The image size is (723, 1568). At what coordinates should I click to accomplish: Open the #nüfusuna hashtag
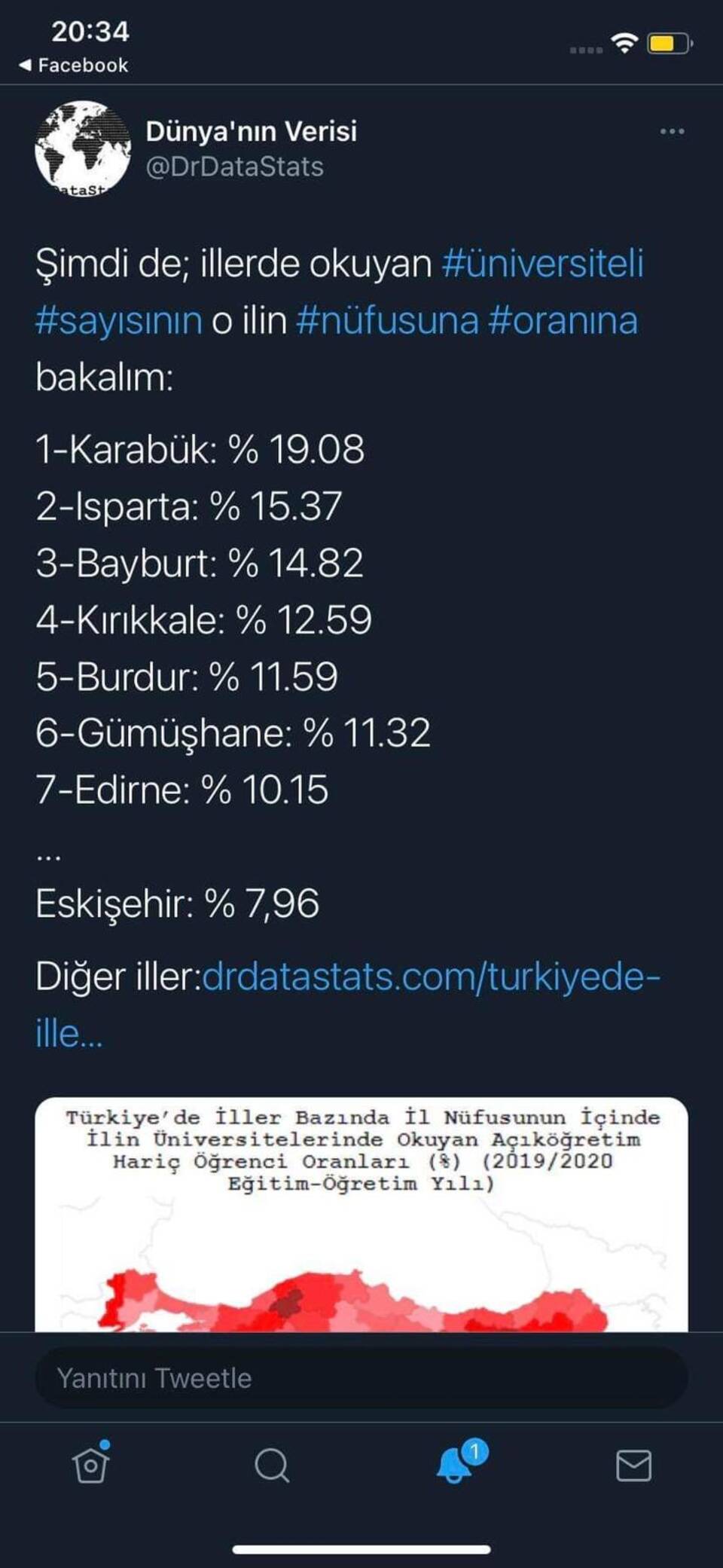(x=388, y=320)
